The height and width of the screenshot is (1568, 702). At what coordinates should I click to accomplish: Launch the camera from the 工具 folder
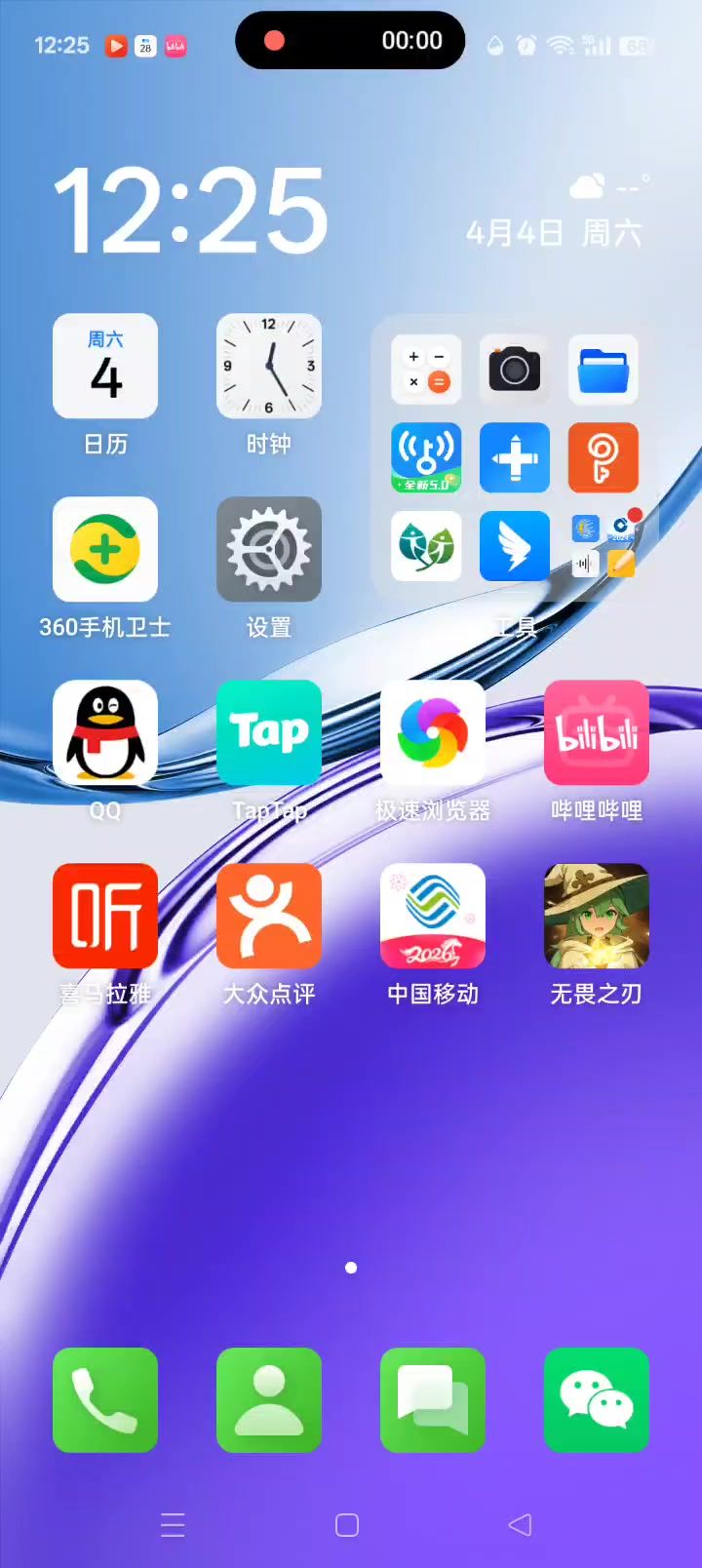[x=515, y=370]
